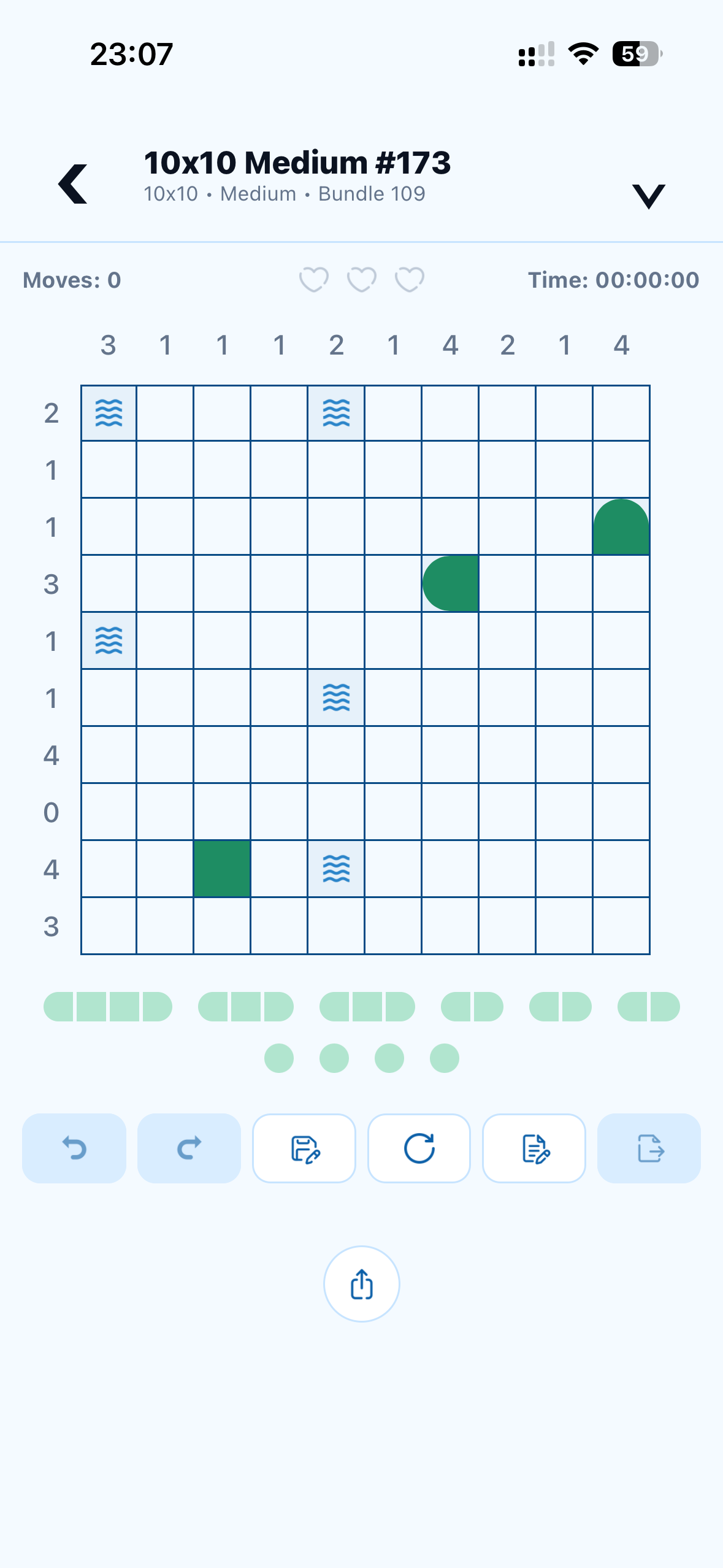Restart the puzzle using the circular reset icon
723x1568 pixels.
[x=419, y=1147]
